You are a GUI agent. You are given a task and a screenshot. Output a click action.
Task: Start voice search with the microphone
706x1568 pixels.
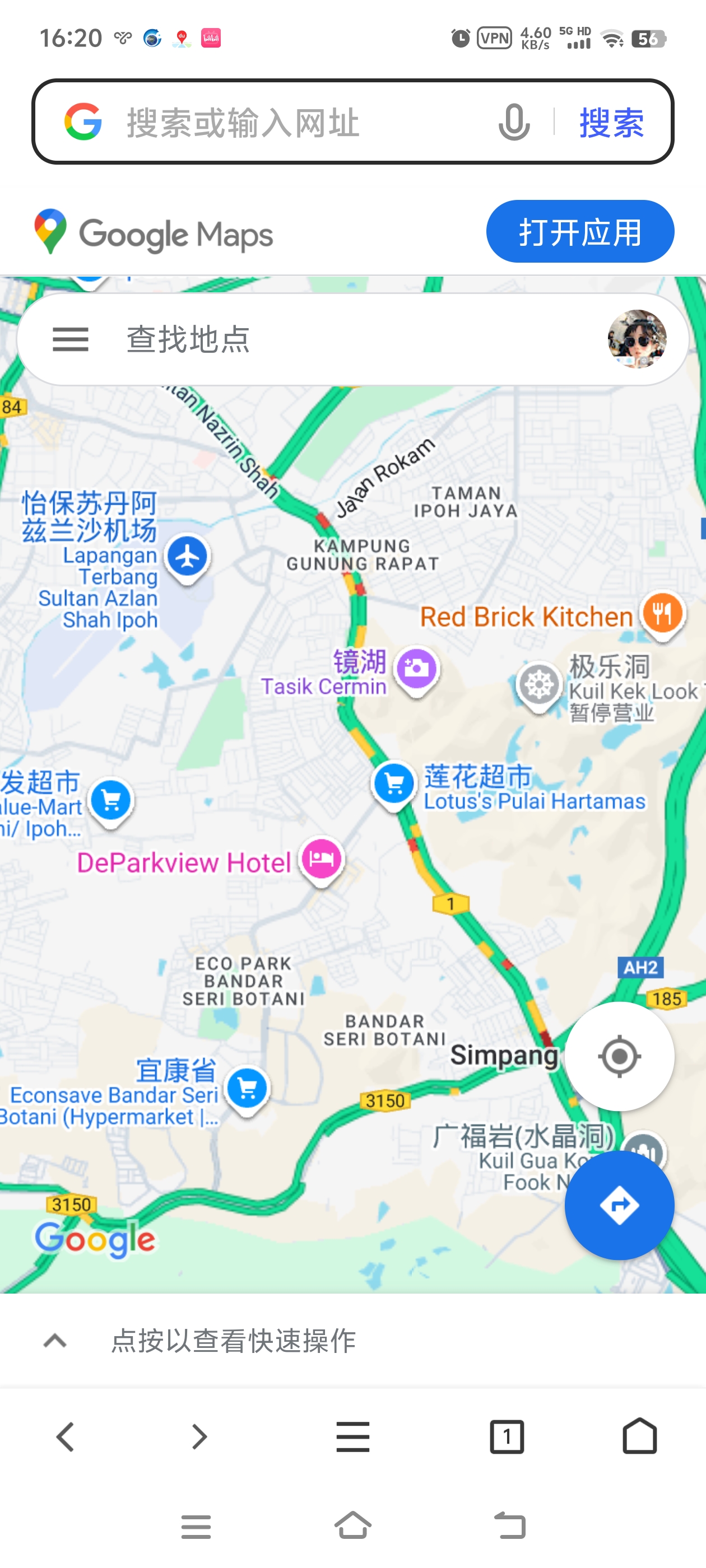pos(513,122)
